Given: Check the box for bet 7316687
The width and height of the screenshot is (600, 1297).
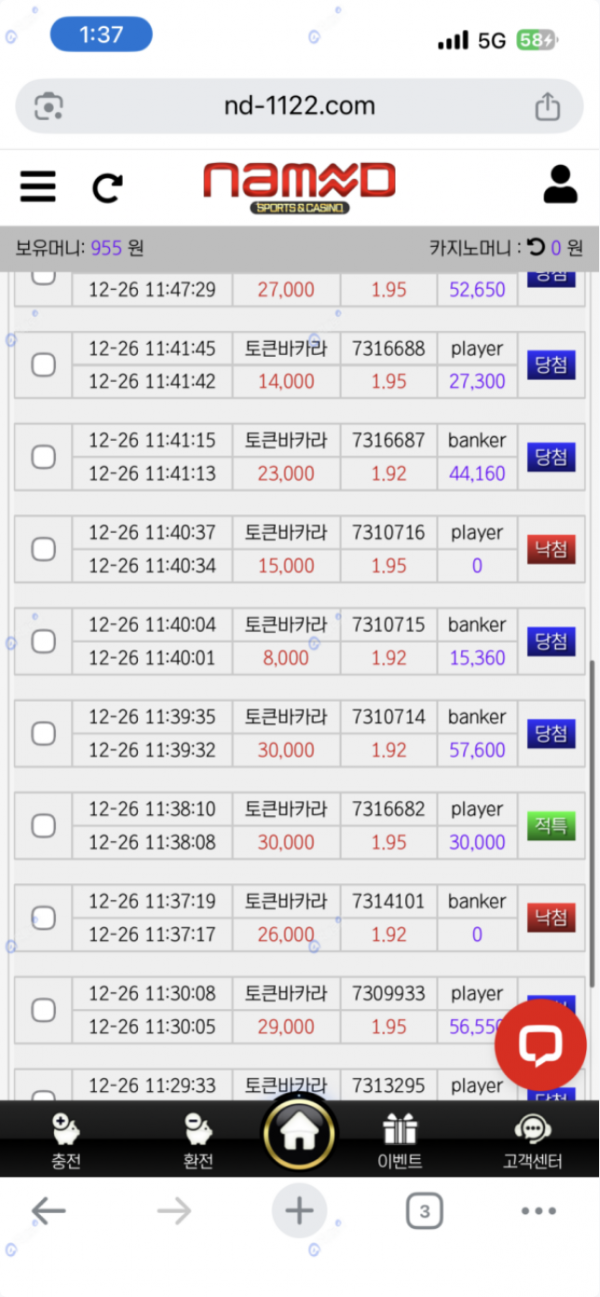Looking at the screenshot, I should point(44,457).
